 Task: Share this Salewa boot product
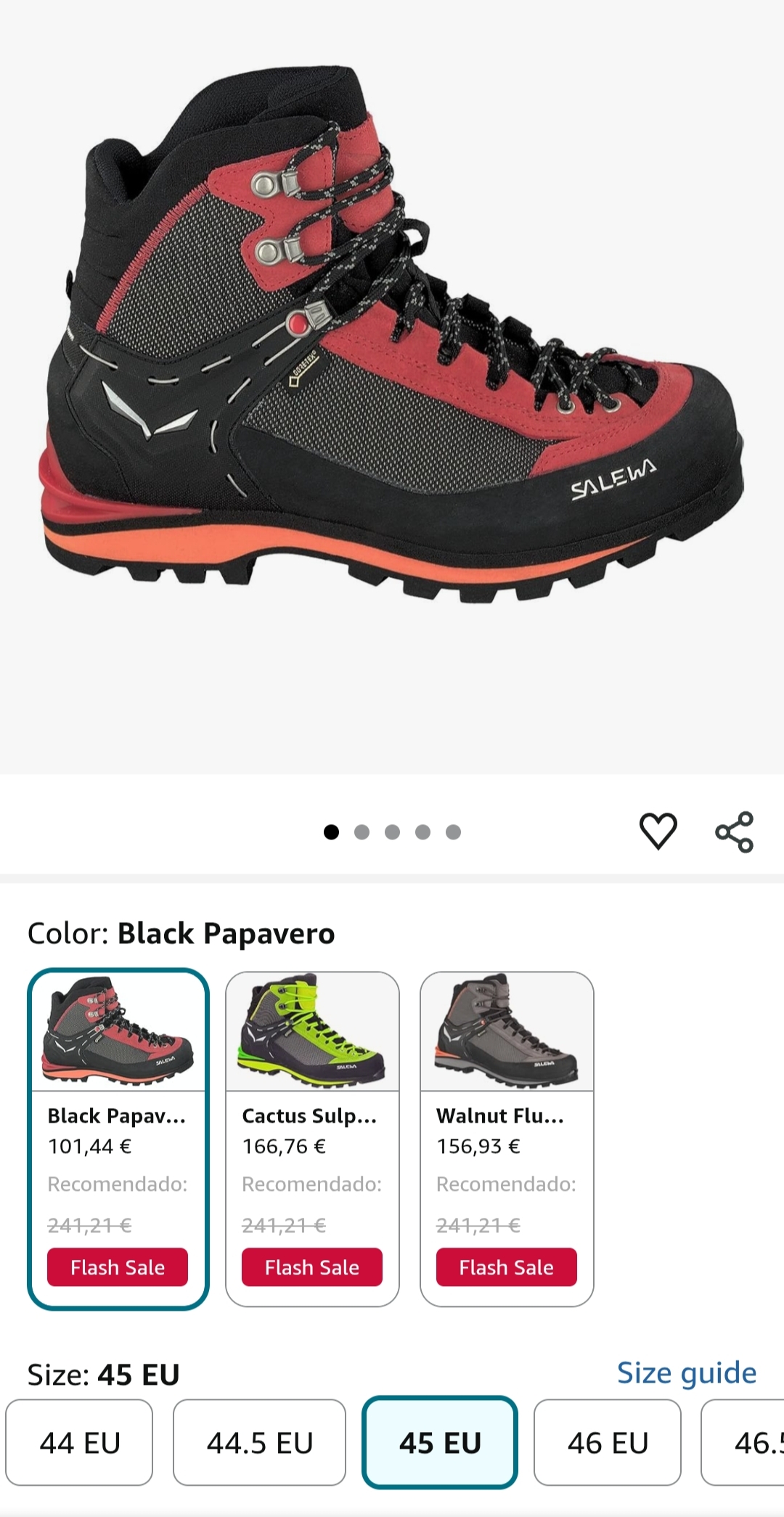pos(734,832)
